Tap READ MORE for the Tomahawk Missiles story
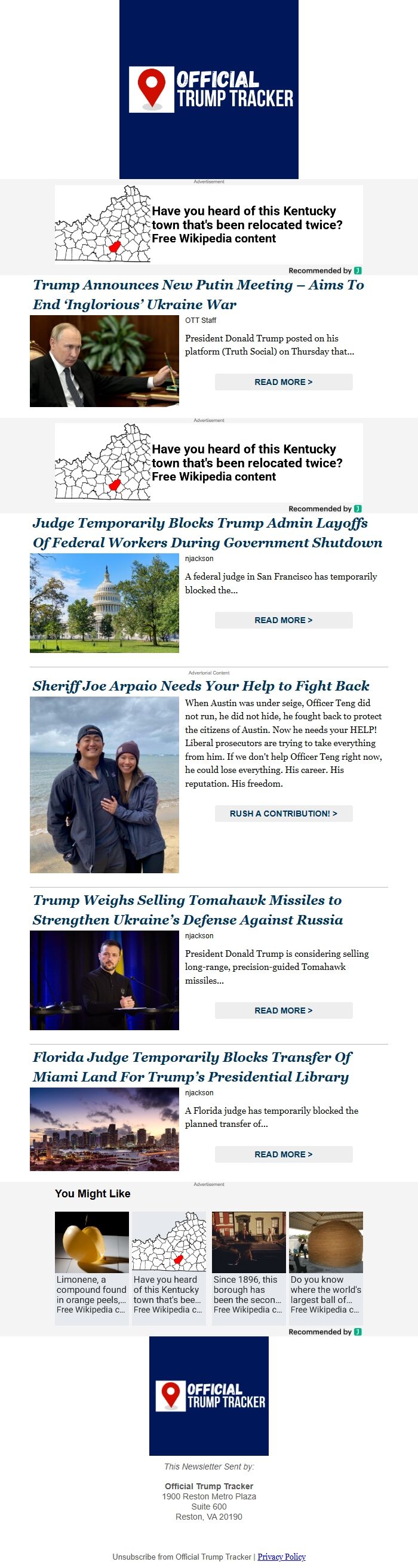418x1568 pixels. 283,1011
